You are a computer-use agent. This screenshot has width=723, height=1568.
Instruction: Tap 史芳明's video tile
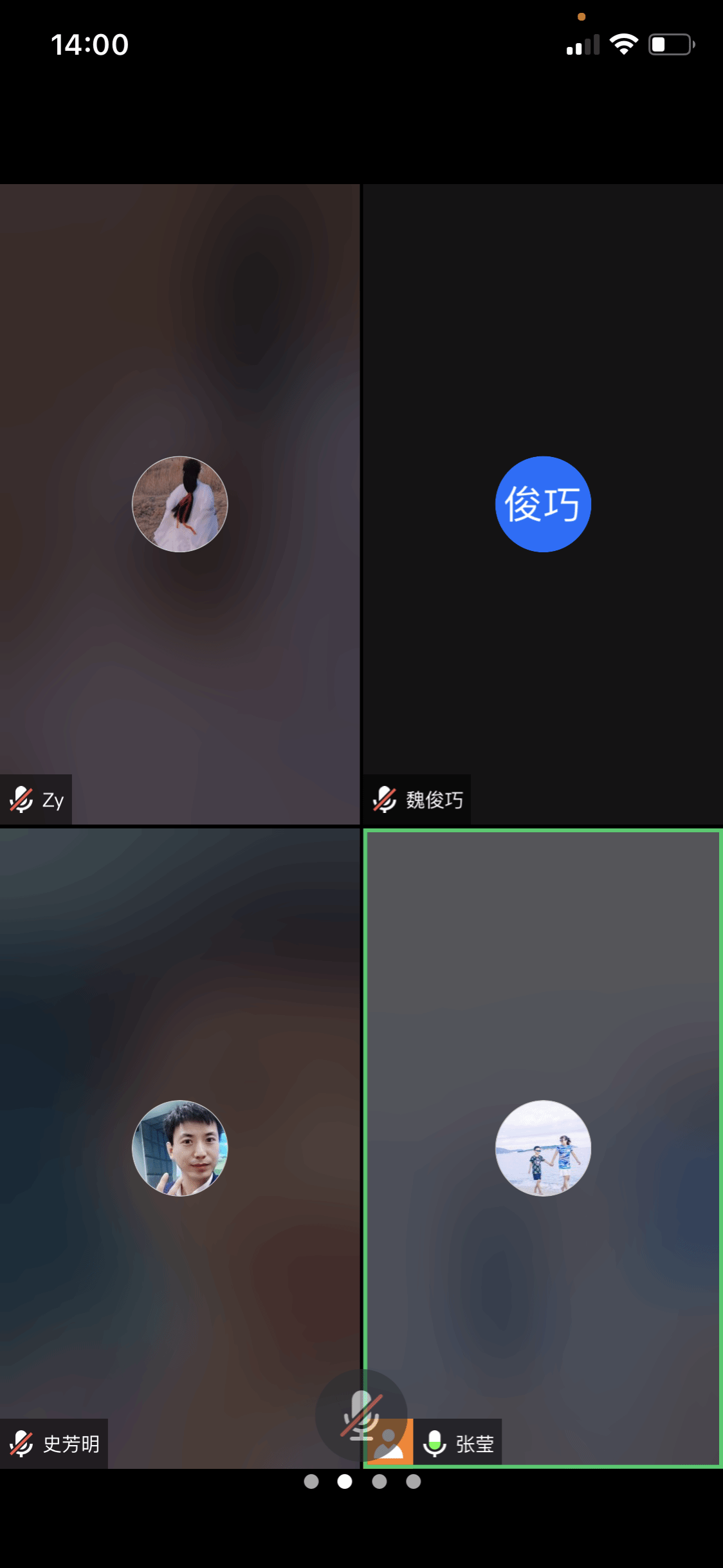(x=179, y=1148)
